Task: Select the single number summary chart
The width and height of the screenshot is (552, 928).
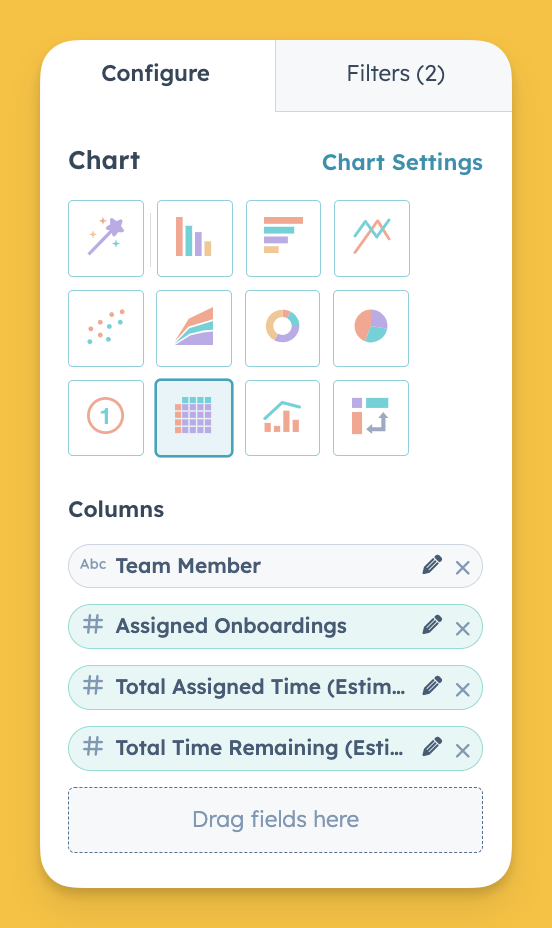Action: click(x=106, y=418)
